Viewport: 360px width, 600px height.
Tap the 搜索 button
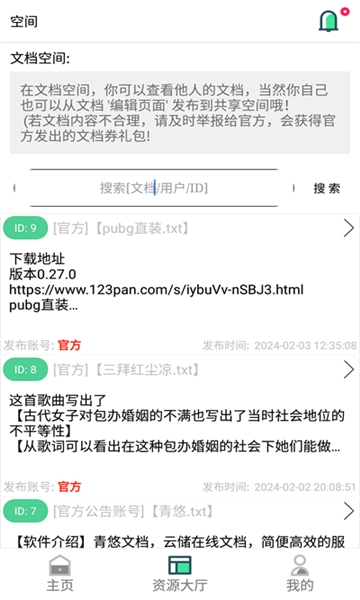click(327, 188)
